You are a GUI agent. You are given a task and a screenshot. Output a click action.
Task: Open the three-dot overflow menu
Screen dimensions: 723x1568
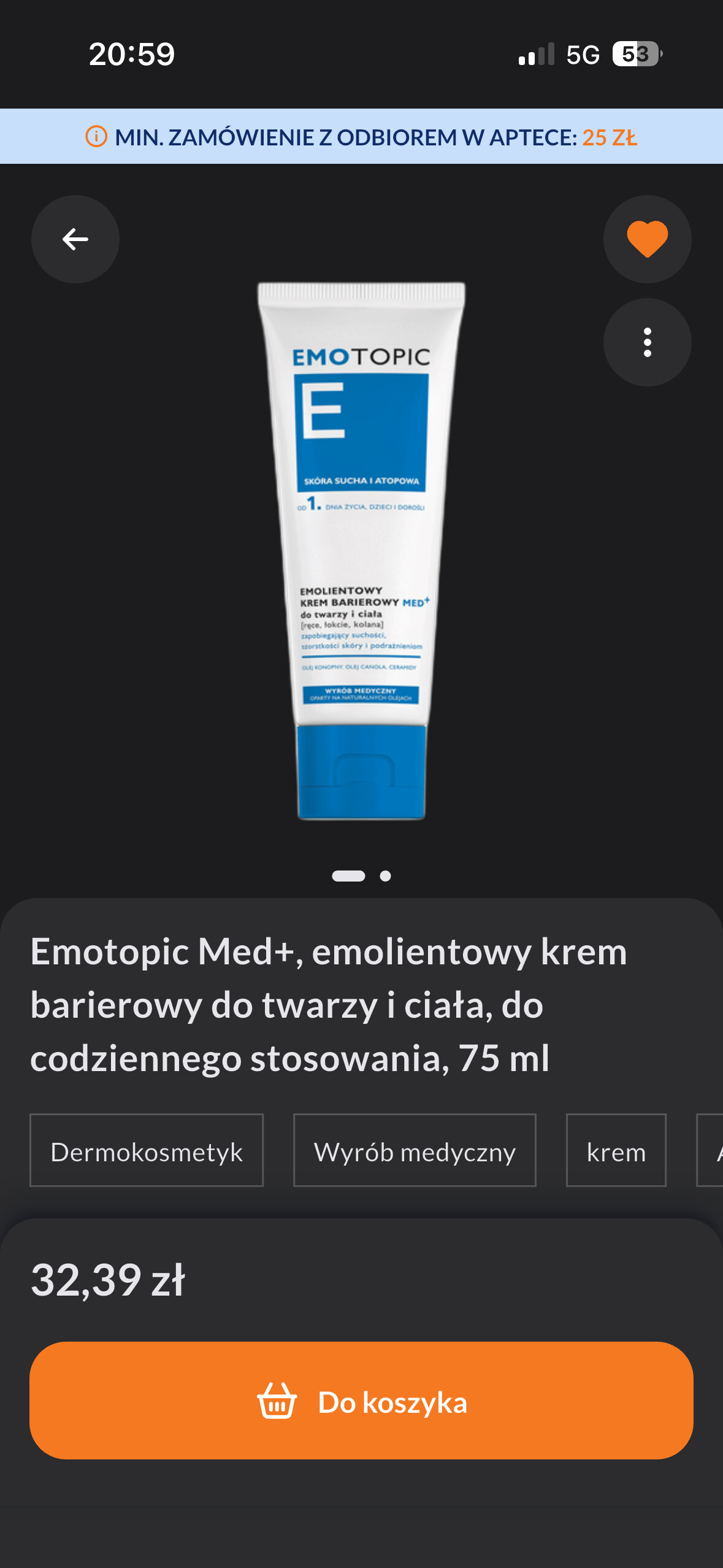[x=647, y=342]
